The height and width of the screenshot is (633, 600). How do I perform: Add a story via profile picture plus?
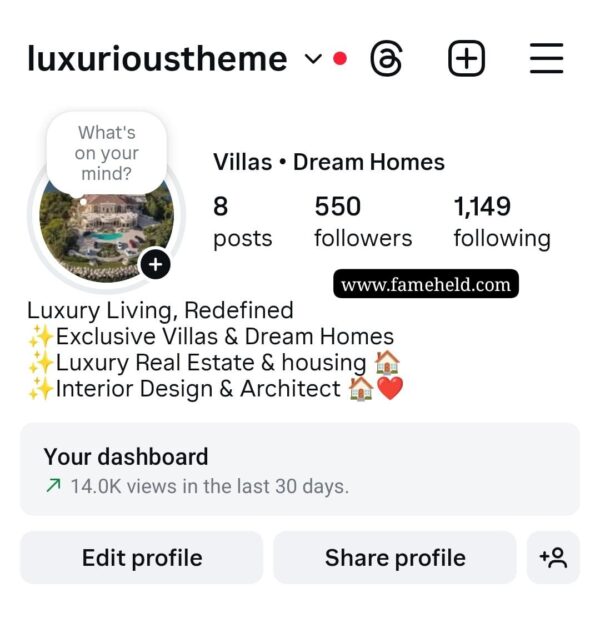(155, 265)
